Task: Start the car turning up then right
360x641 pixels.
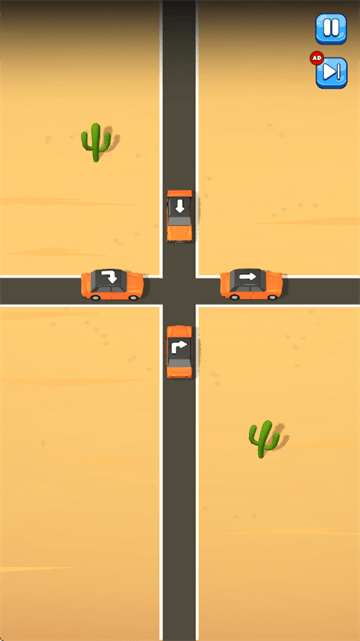Action: 179,352
